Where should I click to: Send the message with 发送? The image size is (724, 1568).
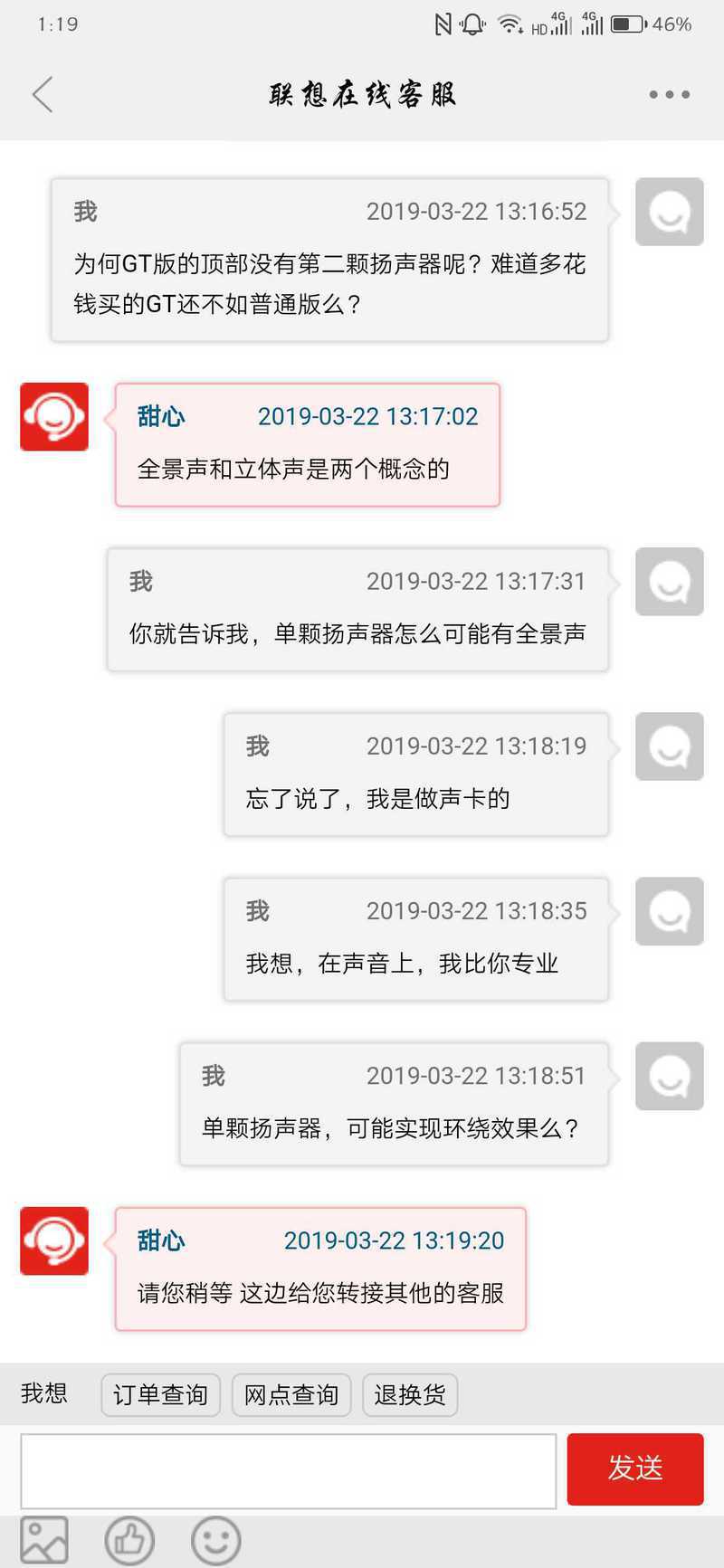(x=634, y=1468)
